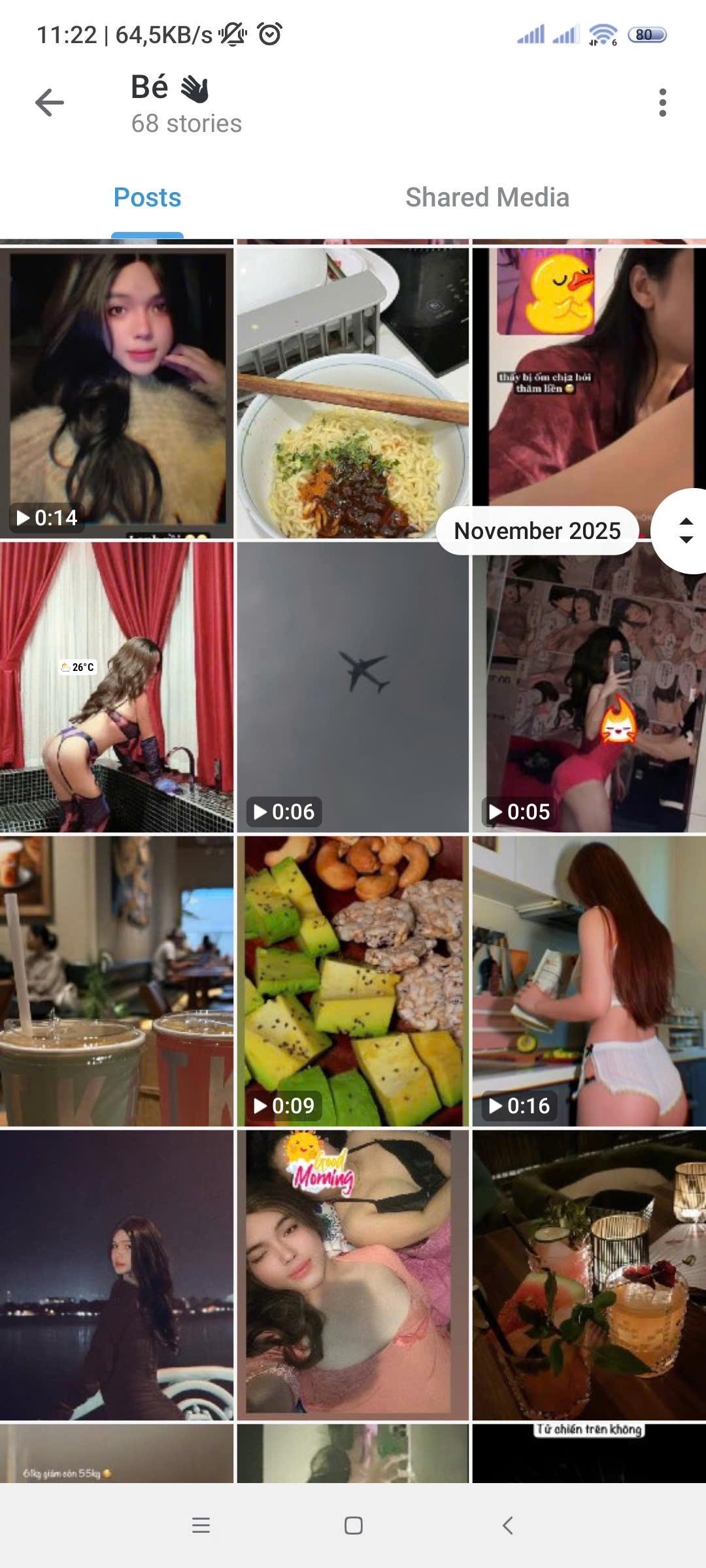Open the Good Morning sticker story

pyautogui.click(x=352, y=1274)
